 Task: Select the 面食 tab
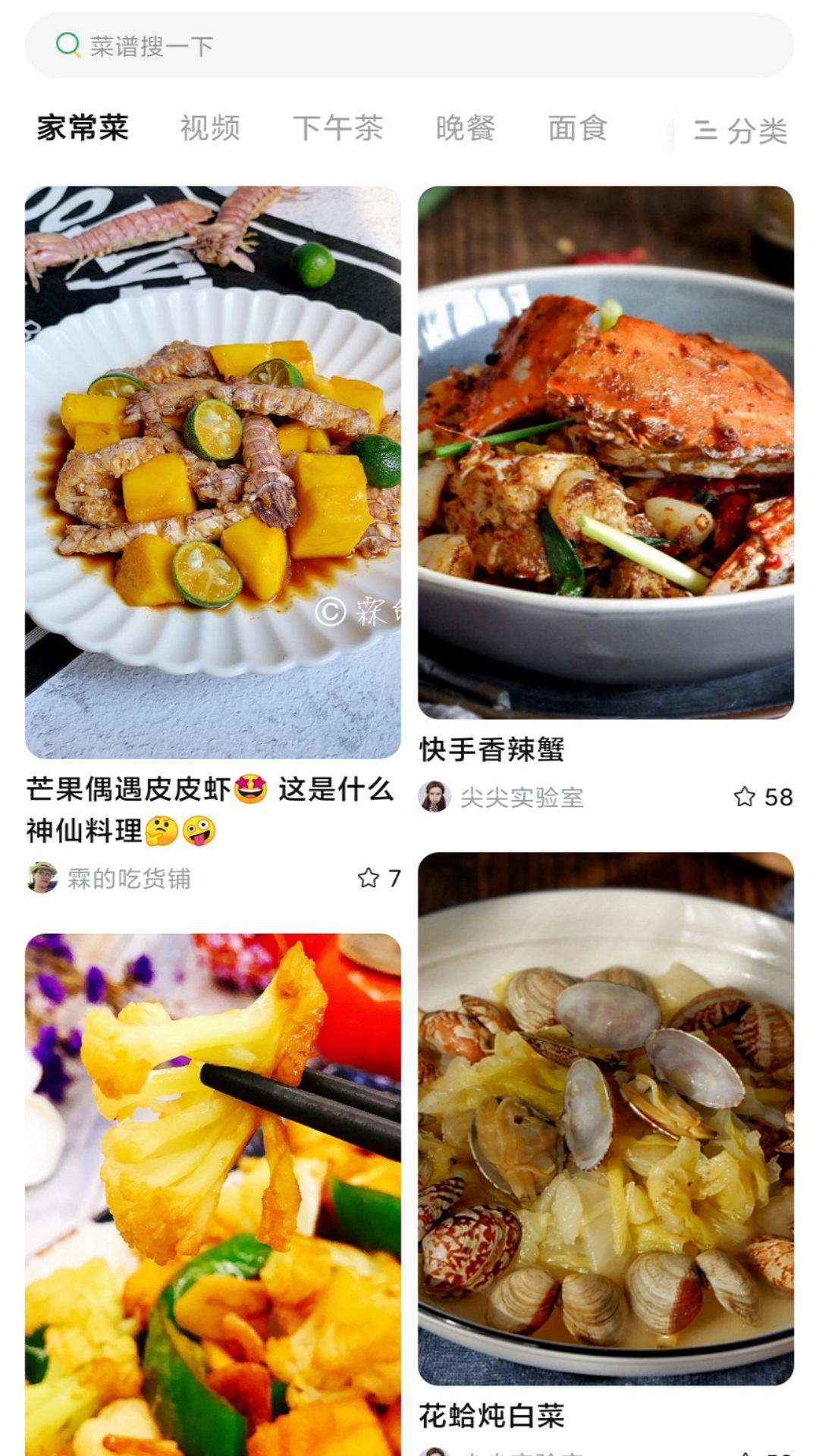(x=576, y=129)
